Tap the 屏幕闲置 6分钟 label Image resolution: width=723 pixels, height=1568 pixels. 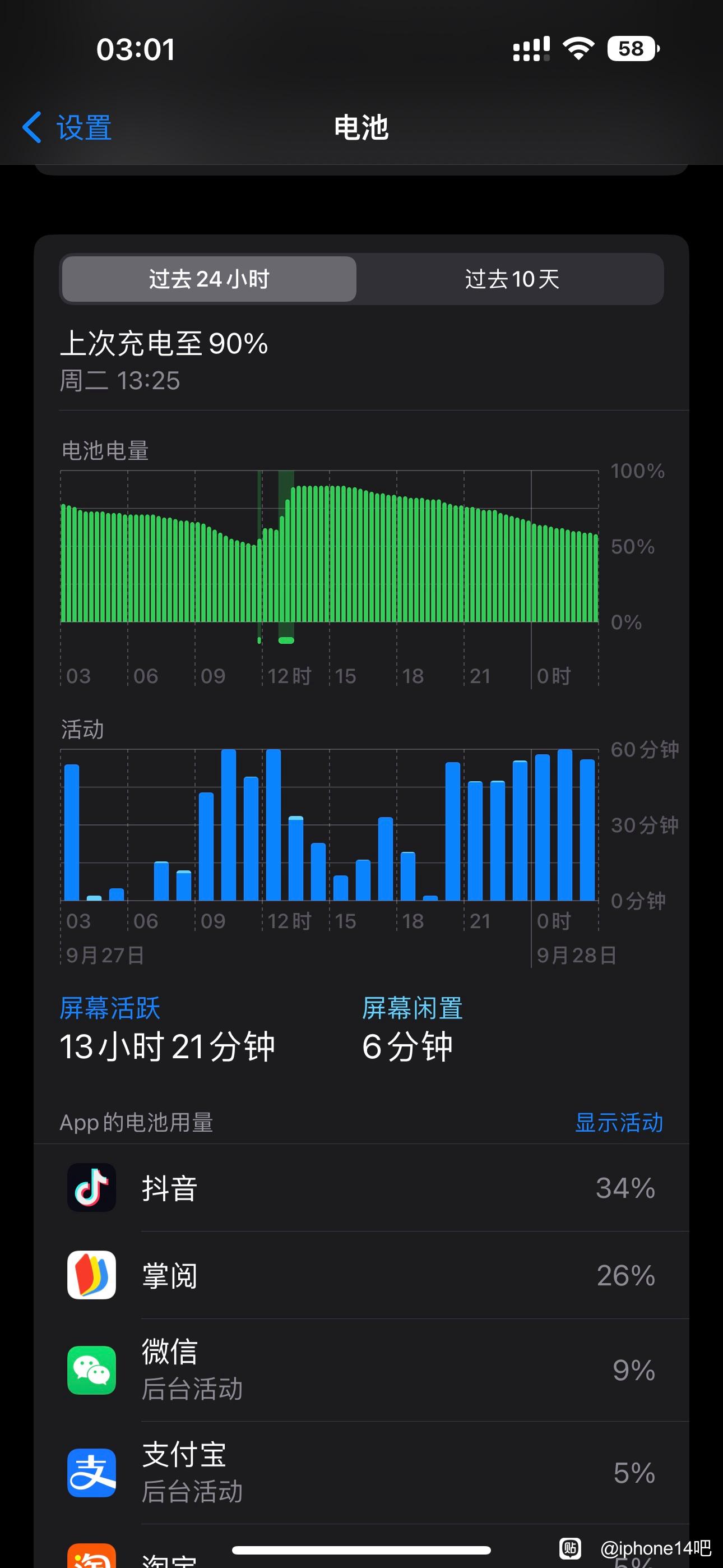[x=413, y=1029]
